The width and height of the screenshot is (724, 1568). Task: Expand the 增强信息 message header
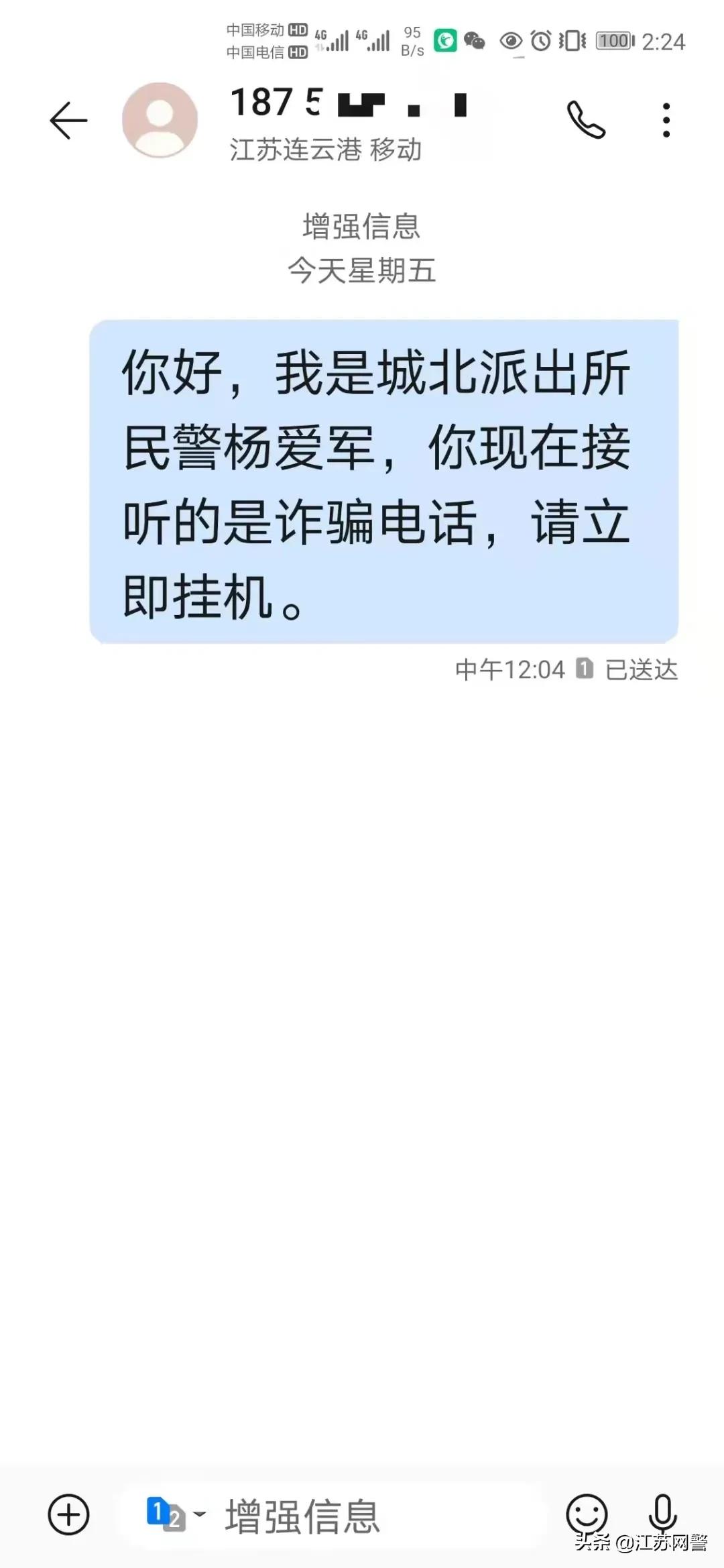[x=362, y=228]
